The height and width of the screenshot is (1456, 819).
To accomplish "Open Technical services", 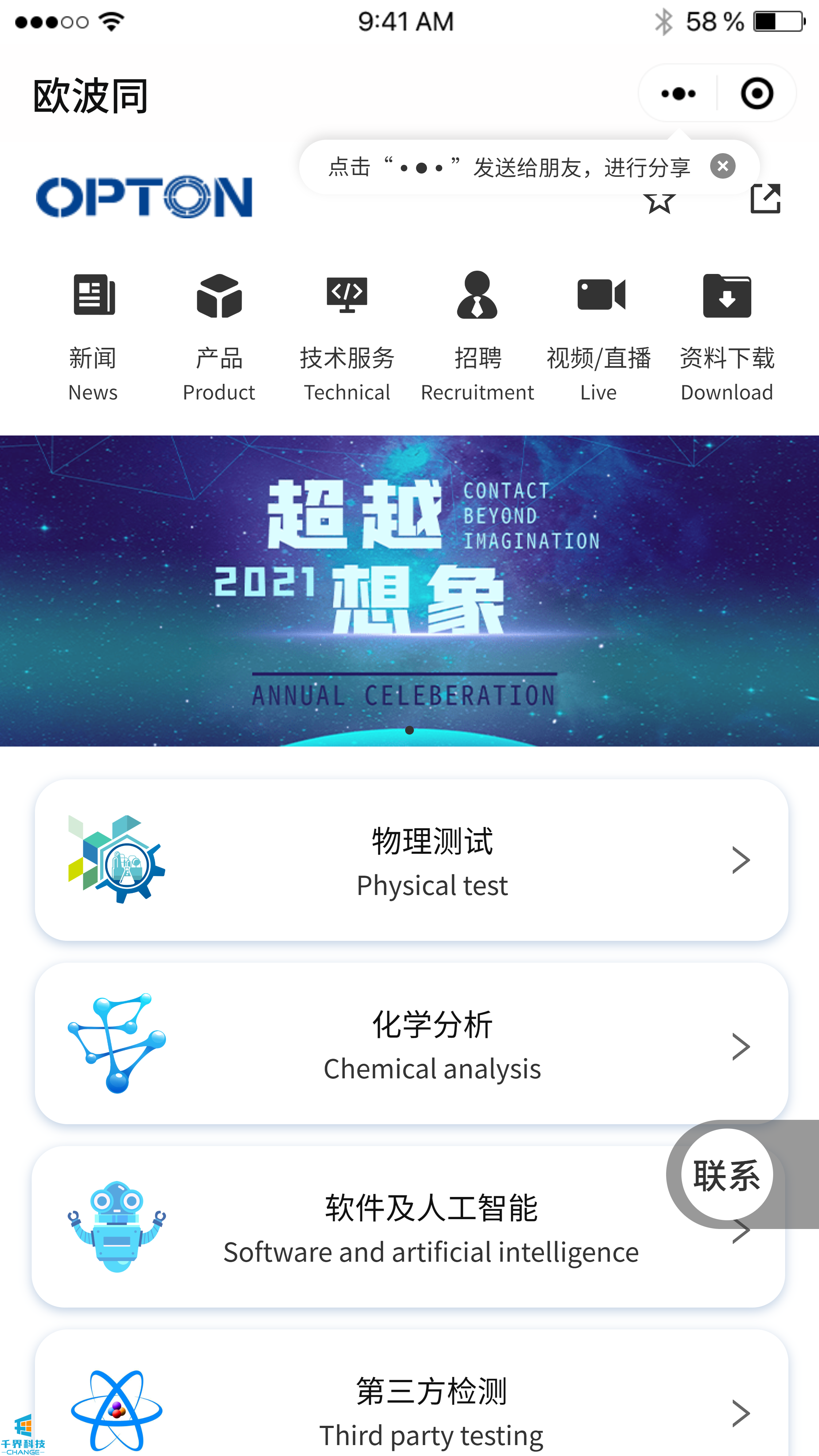I will [x=347, y=336].
